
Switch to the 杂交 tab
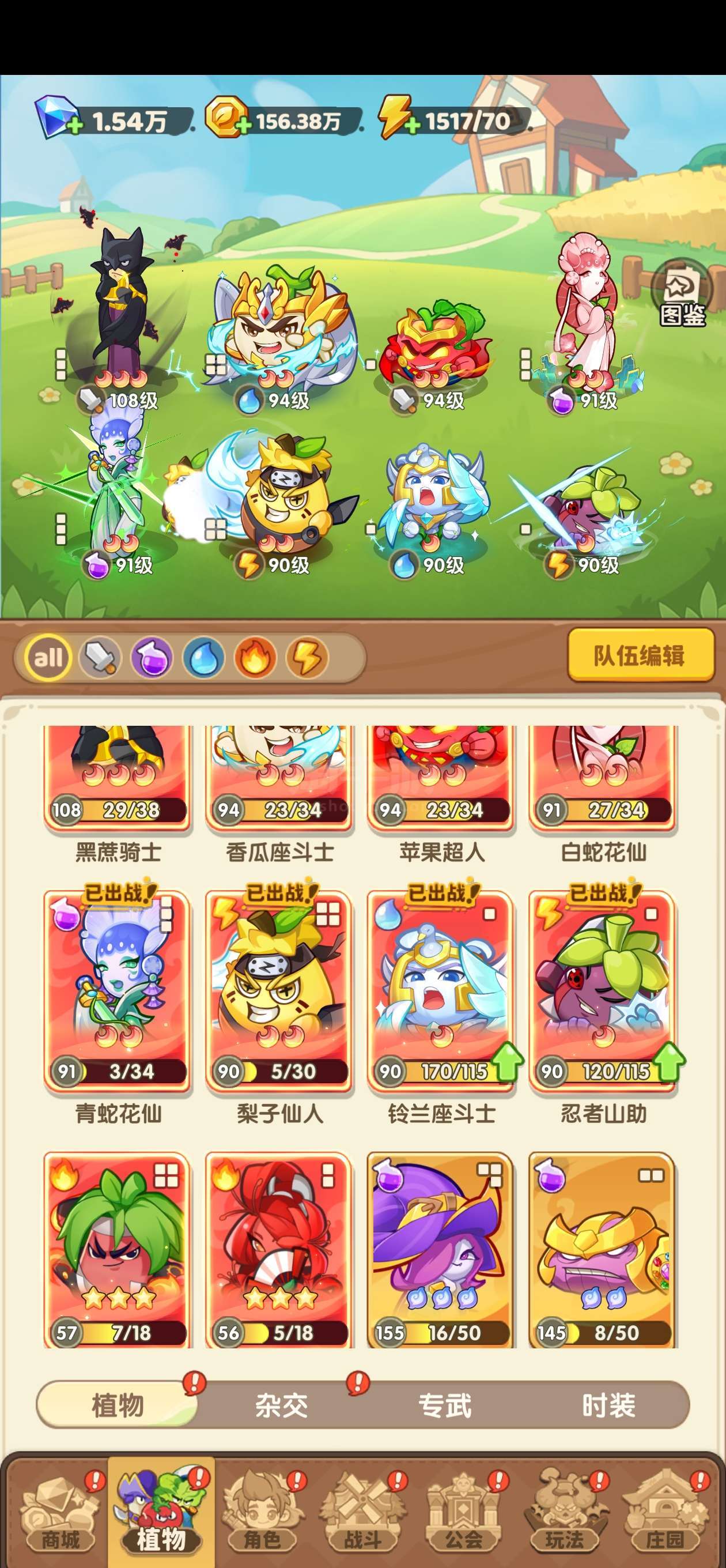point(281,1405)
